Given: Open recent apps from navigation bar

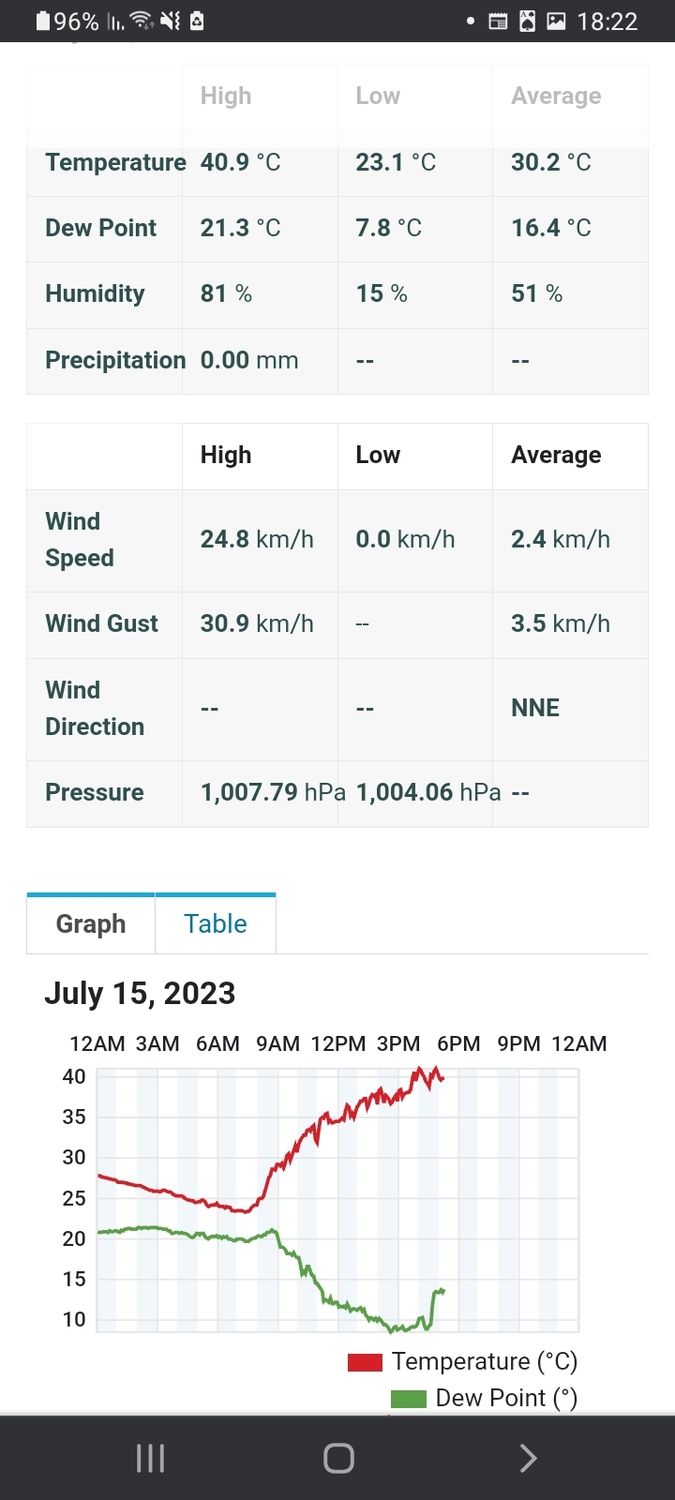Looking at the screenshot, I should [x=150, y=1459].
